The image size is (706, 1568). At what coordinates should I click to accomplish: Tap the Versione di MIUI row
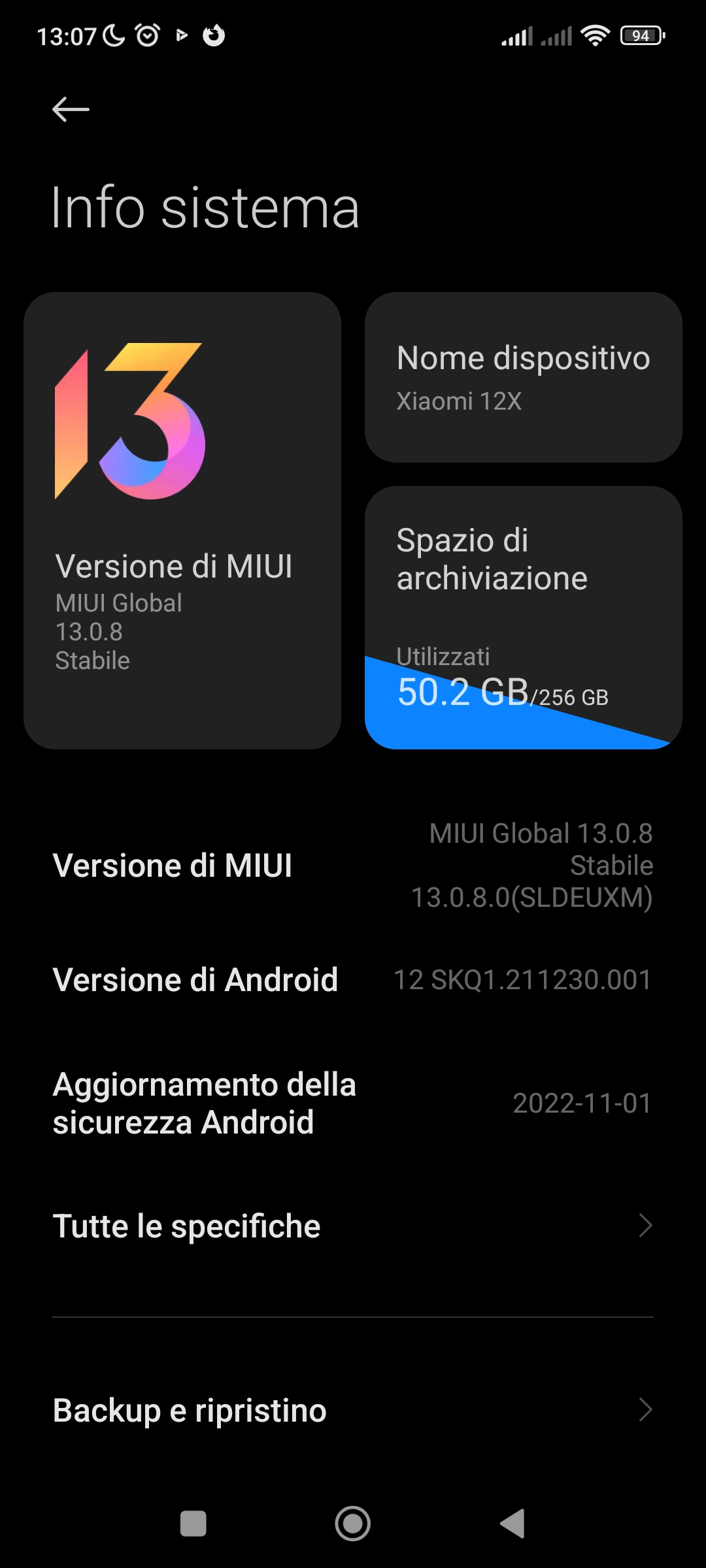tap(353, 865)
